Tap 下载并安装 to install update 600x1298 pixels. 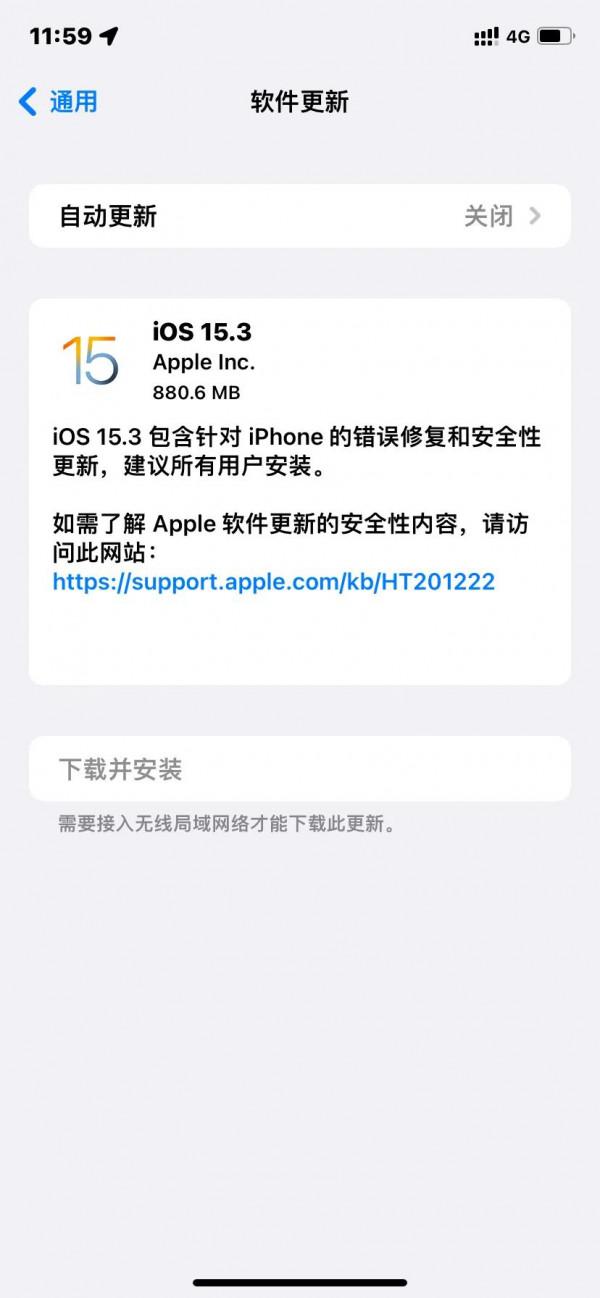[299, 769]
